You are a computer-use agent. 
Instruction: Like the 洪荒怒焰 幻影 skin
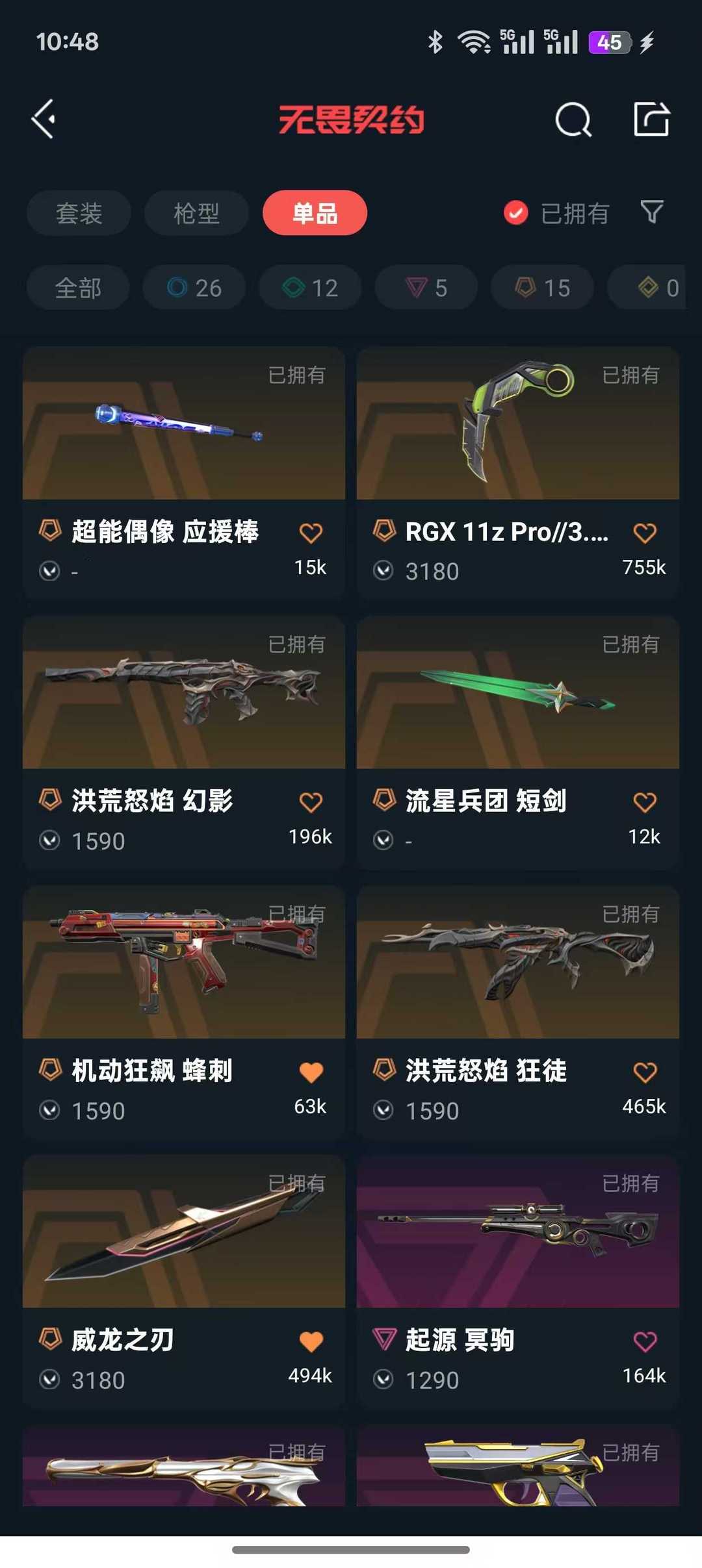point(311,802)
